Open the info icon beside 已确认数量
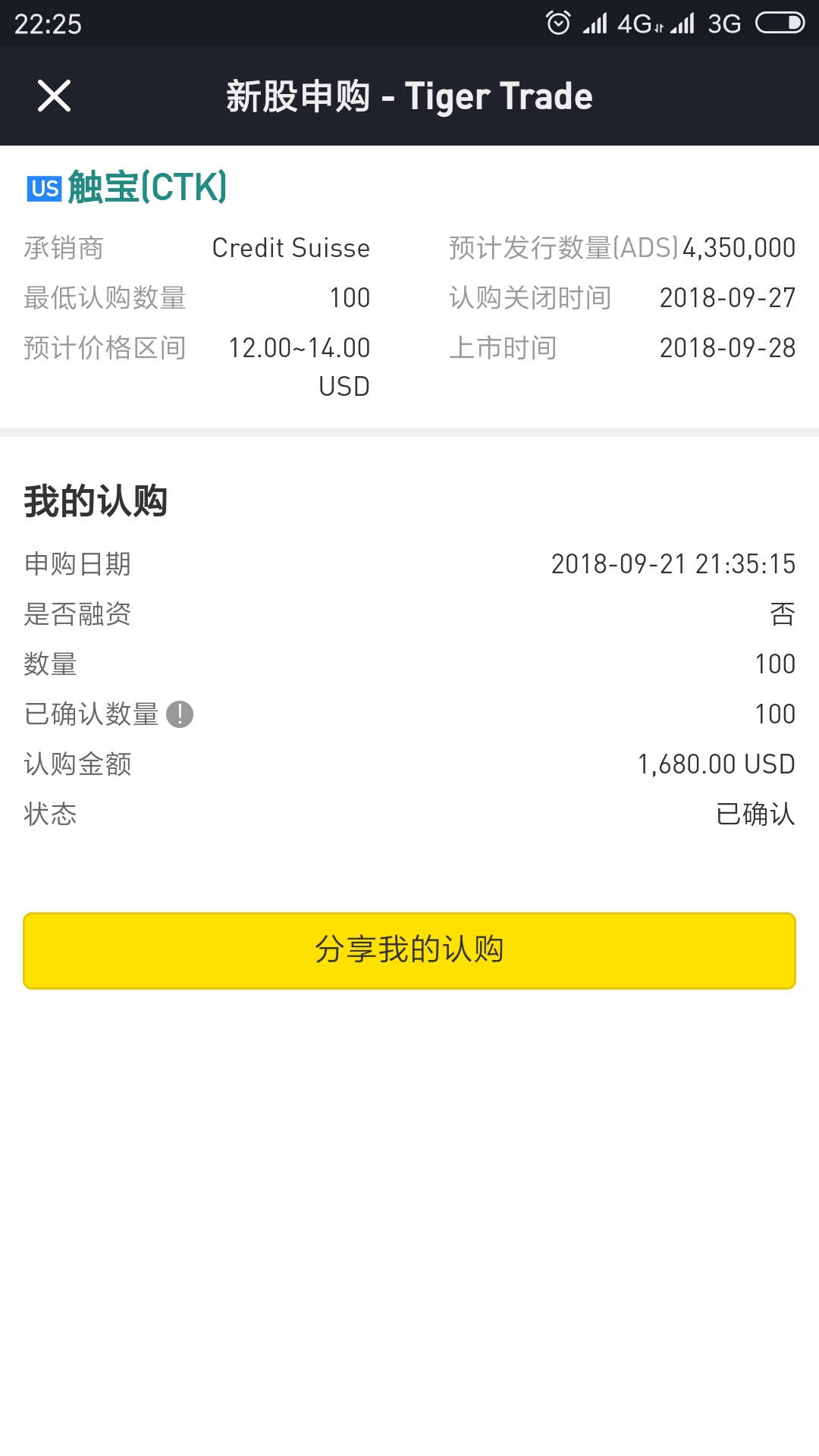Viewport: 819px width, 1456px height. coord(180,714)
